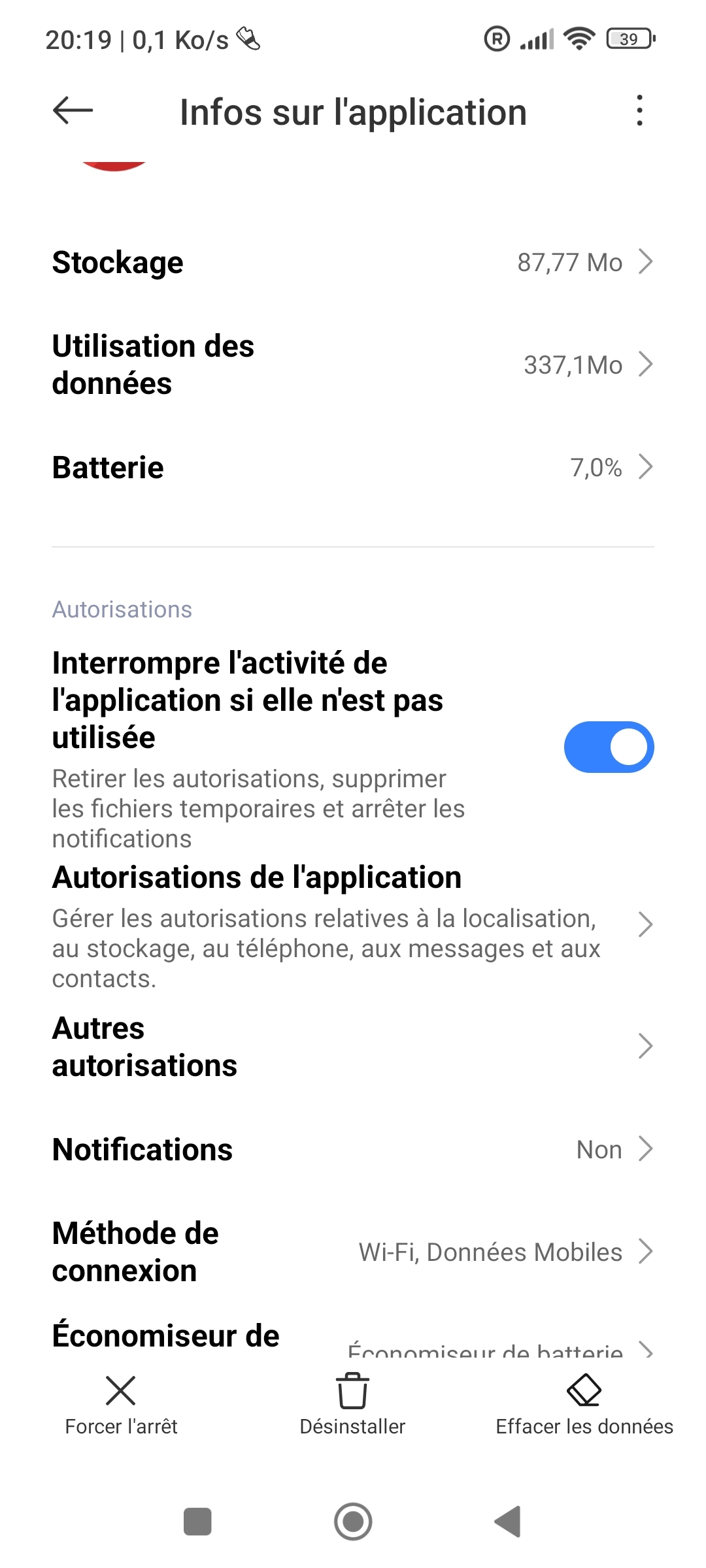Viewport: 706px width, 1568px height.
Task: Tap Forcer l'arrêt
Action: click(121, 1405)
